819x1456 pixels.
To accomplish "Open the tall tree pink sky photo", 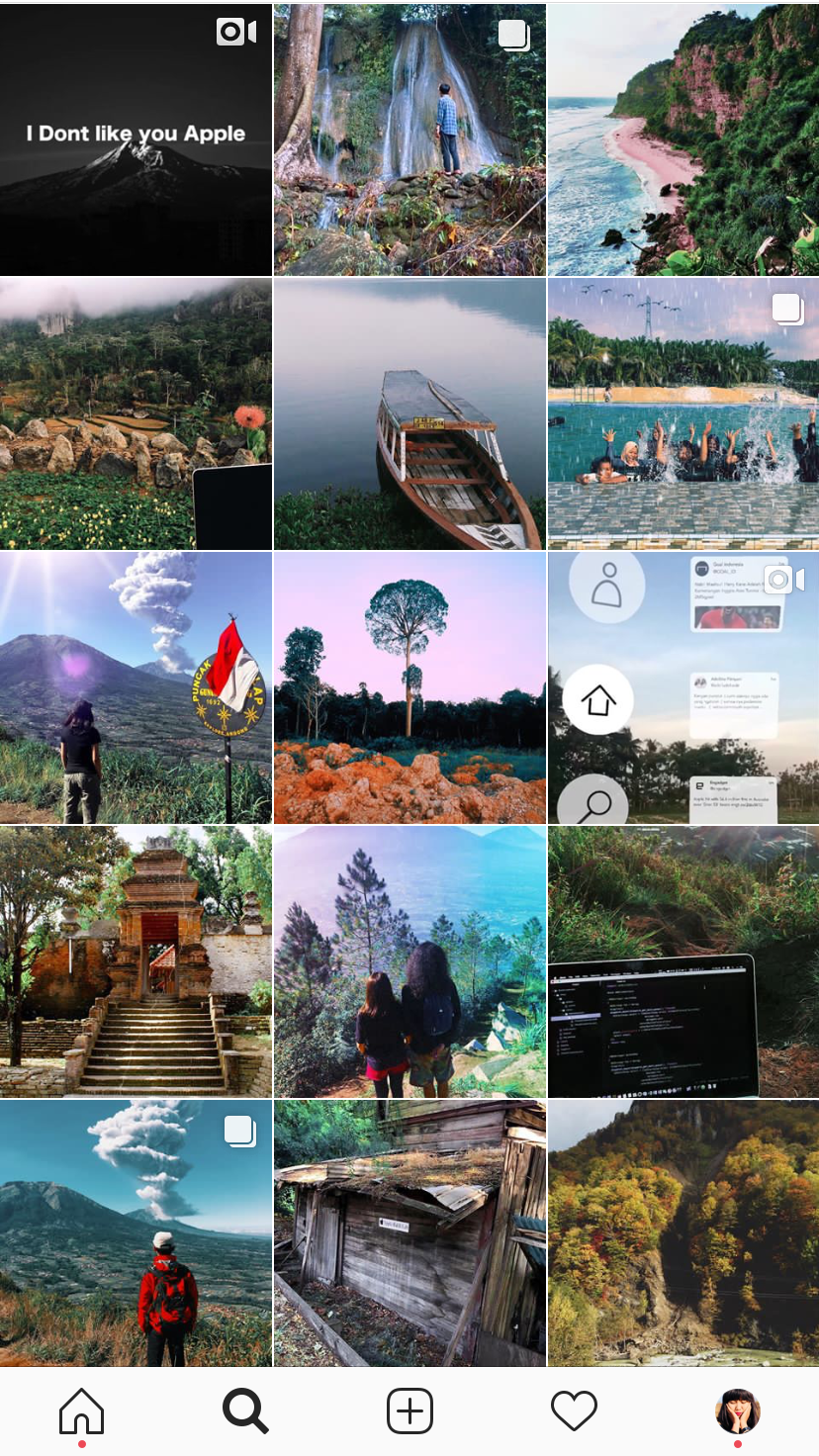I will click(x=409, y=687).
